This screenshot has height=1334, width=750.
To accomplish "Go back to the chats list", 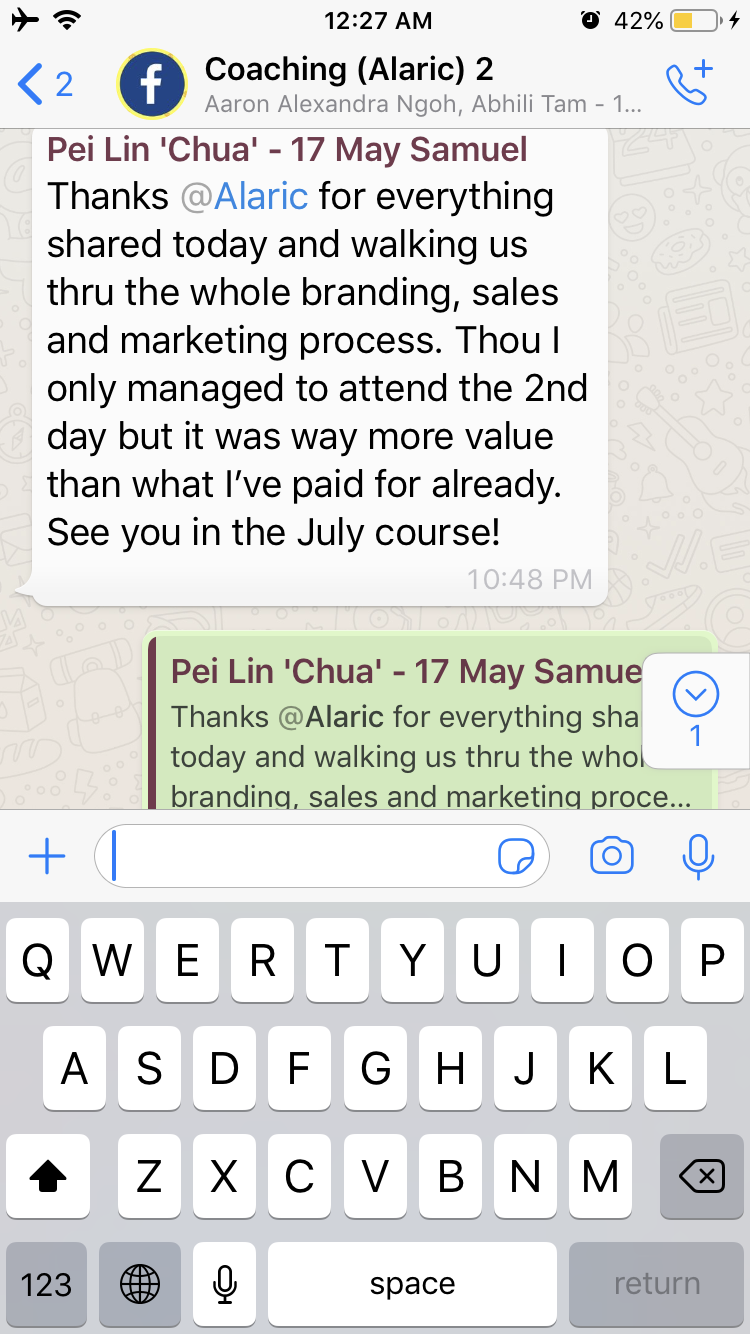I will click(x=44, y=85).
